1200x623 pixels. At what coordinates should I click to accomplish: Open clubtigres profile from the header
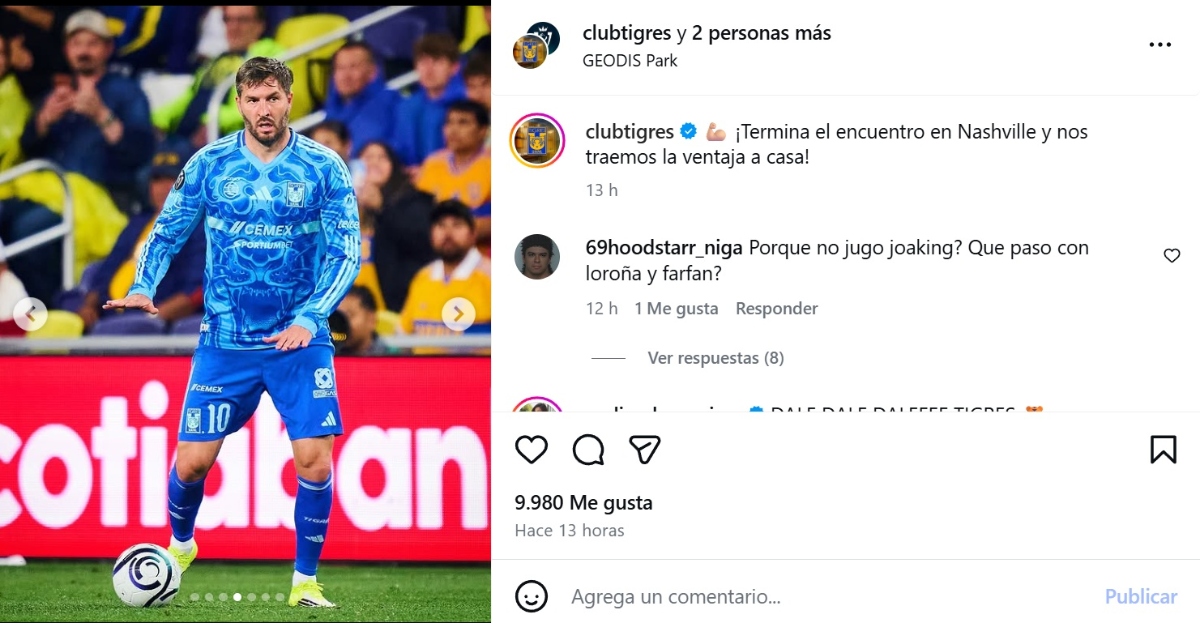(x=626, y=33)
